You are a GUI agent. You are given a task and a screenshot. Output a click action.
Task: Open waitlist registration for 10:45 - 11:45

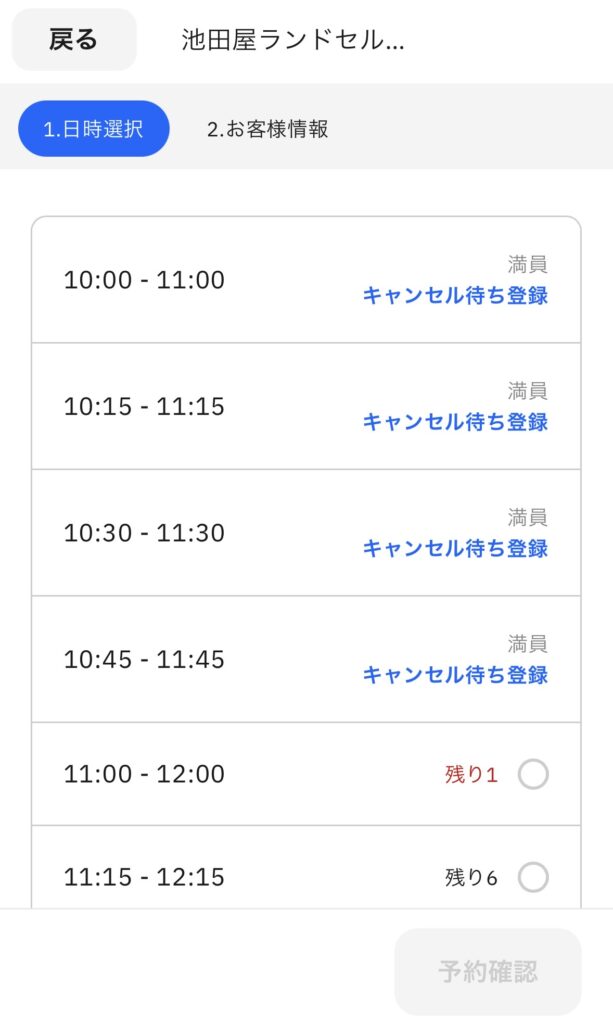(454, 675)
